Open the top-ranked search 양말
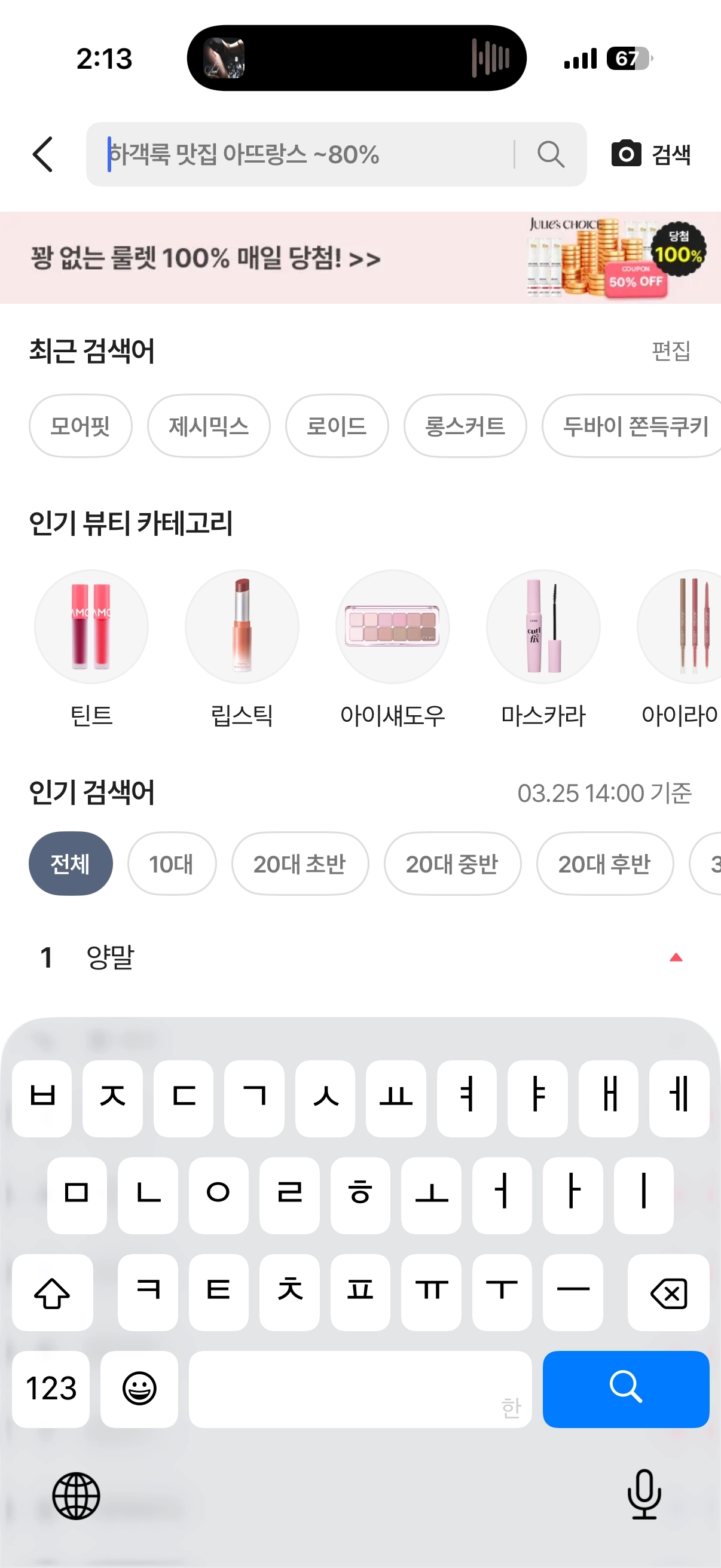This screenshot has width=721, height=1568. [x=111, y=957]
